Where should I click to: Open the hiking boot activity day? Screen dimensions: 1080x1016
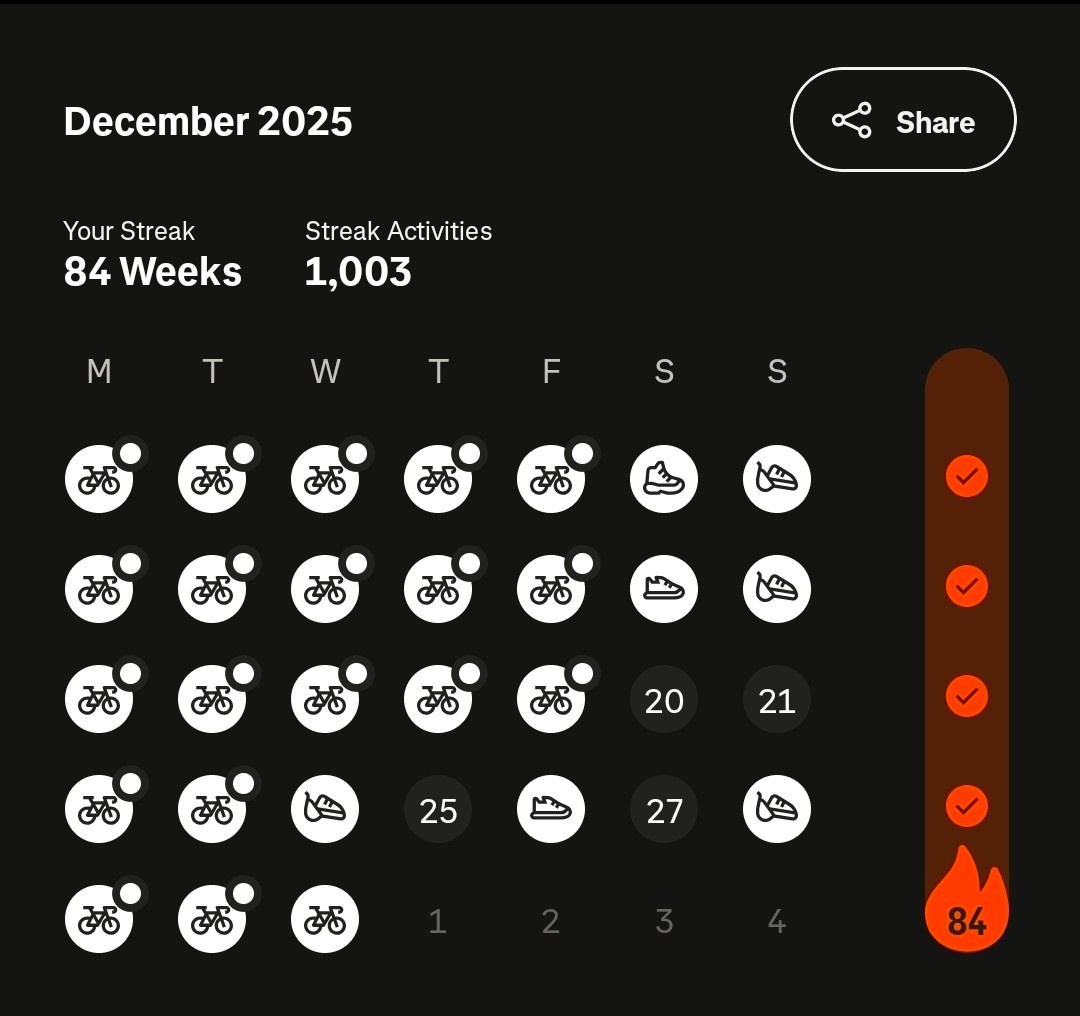[x=664, y=479]
